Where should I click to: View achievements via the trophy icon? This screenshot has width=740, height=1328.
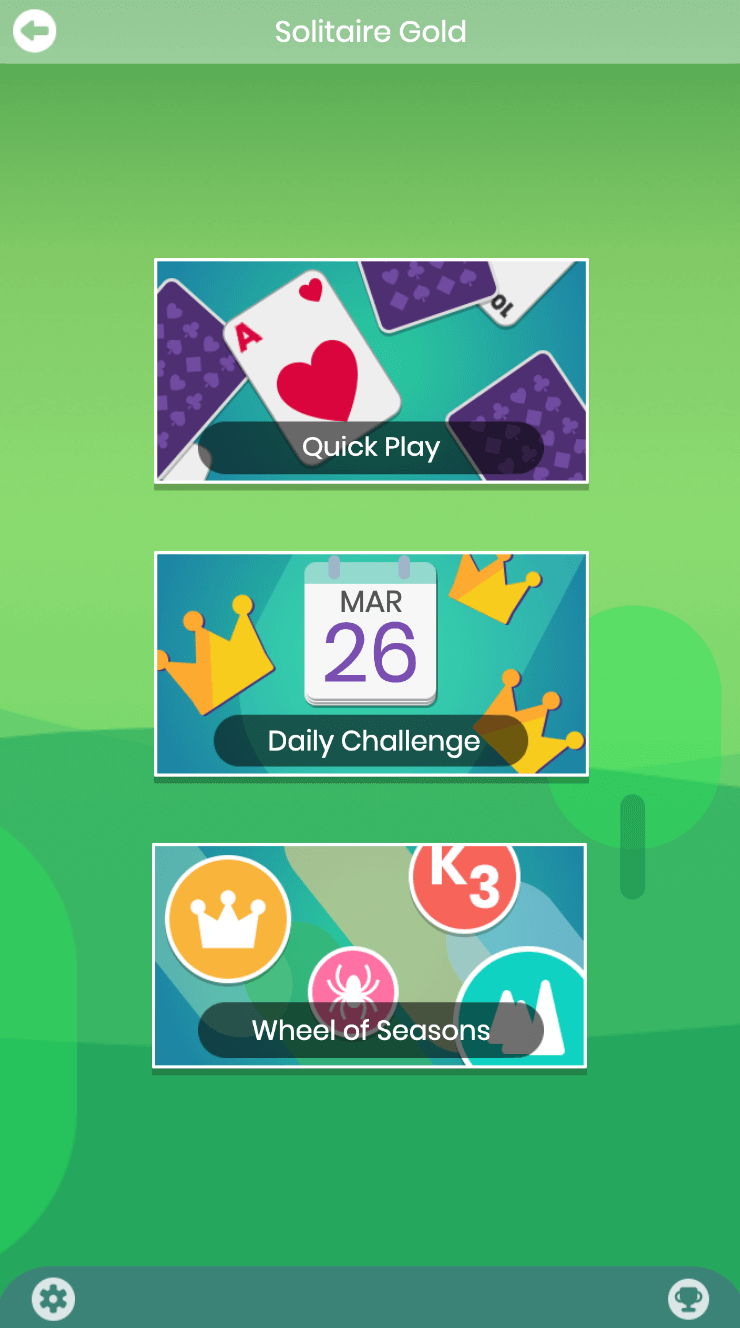[x=688, y=1299]
